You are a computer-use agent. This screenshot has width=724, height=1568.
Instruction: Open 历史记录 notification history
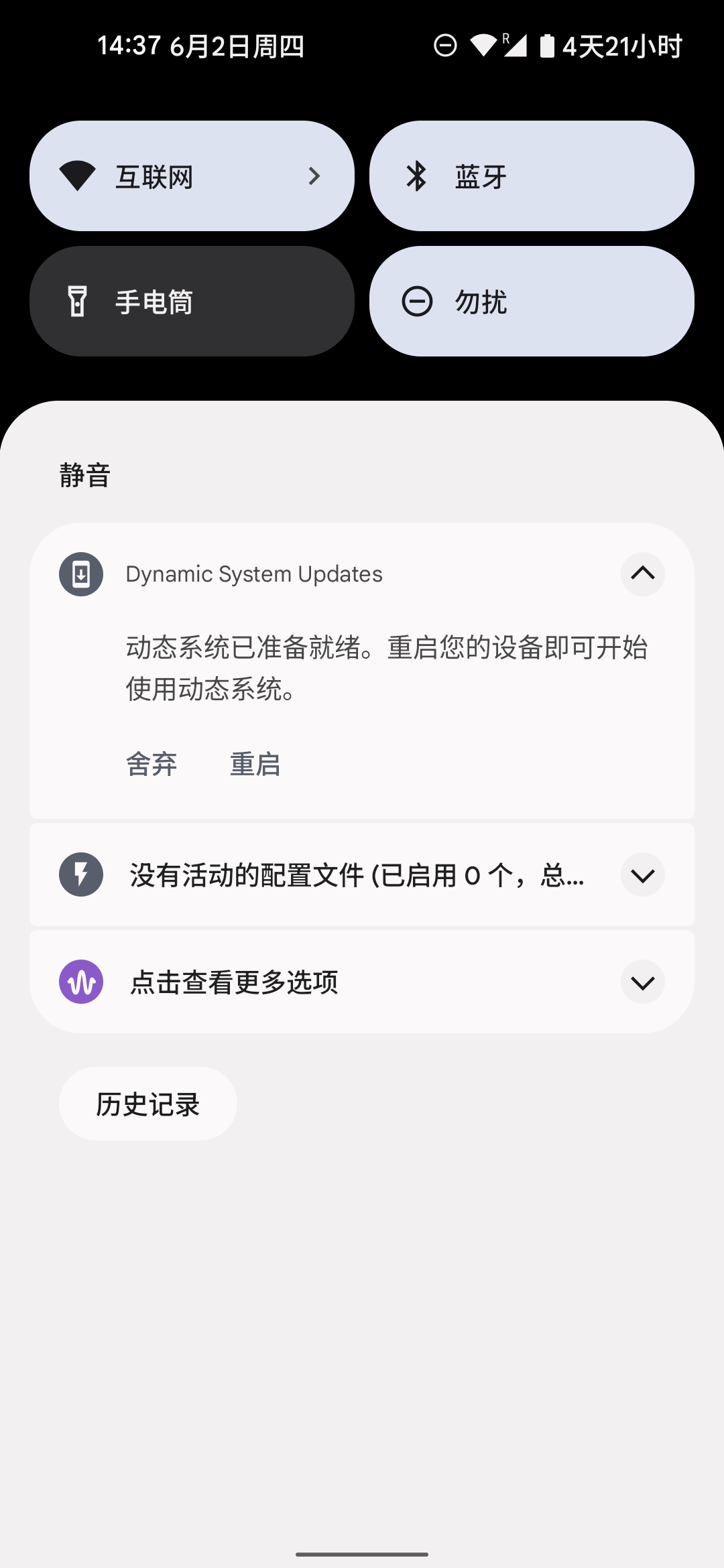pyautogui.click(x=147, y=1103)
